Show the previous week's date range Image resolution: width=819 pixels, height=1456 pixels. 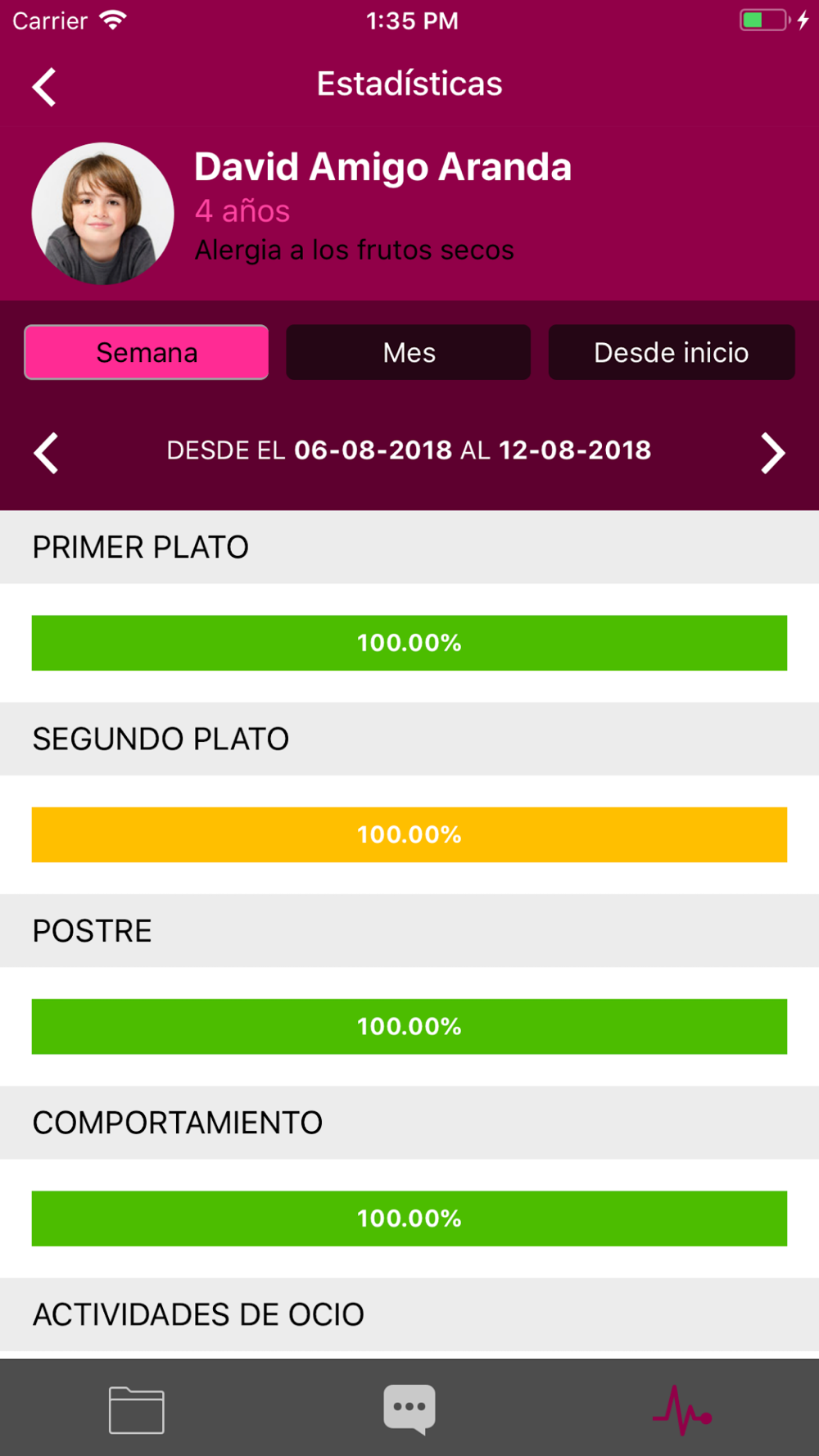point(46,453)
